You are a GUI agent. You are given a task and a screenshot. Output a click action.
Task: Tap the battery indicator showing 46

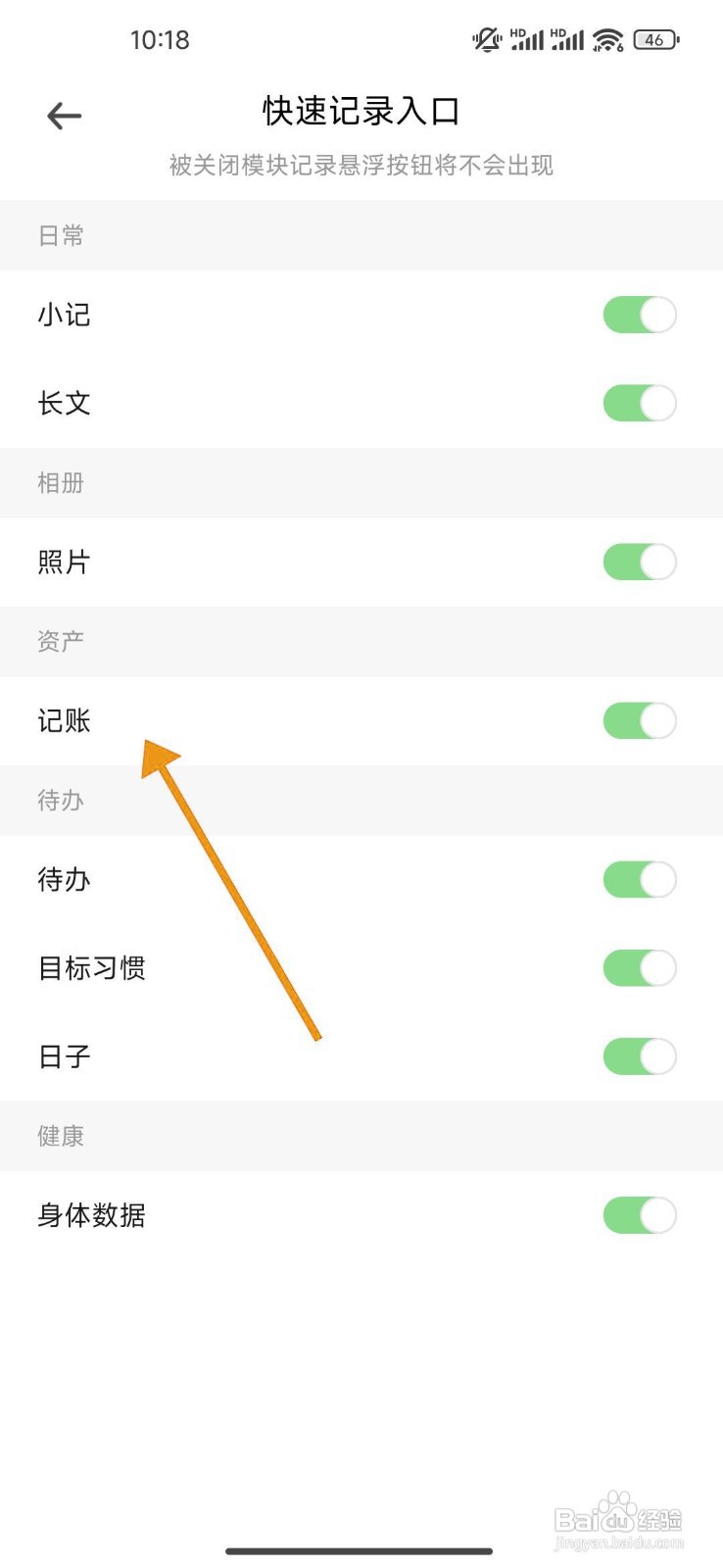(x=654, y=39)
